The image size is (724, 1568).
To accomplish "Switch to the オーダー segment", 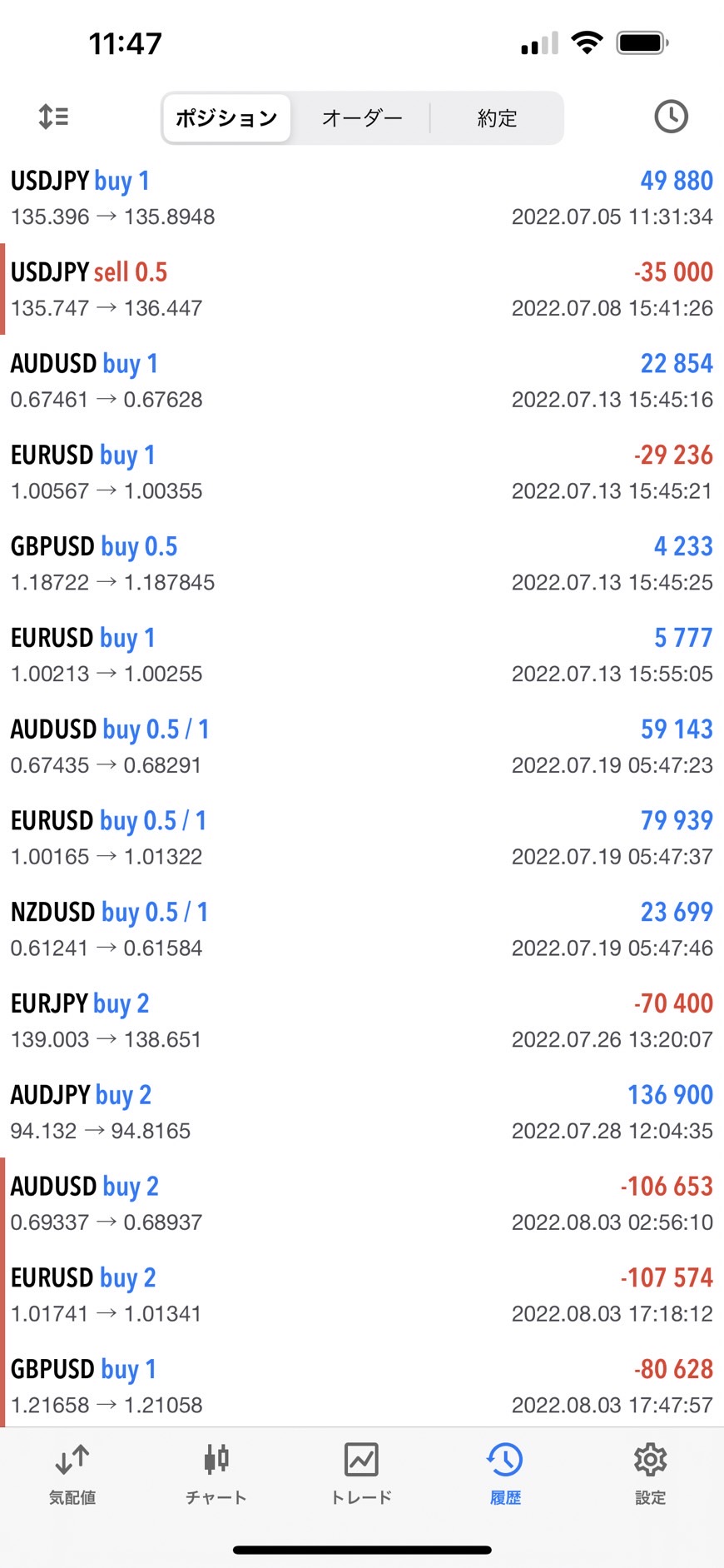I will click(x=362, y=118).
